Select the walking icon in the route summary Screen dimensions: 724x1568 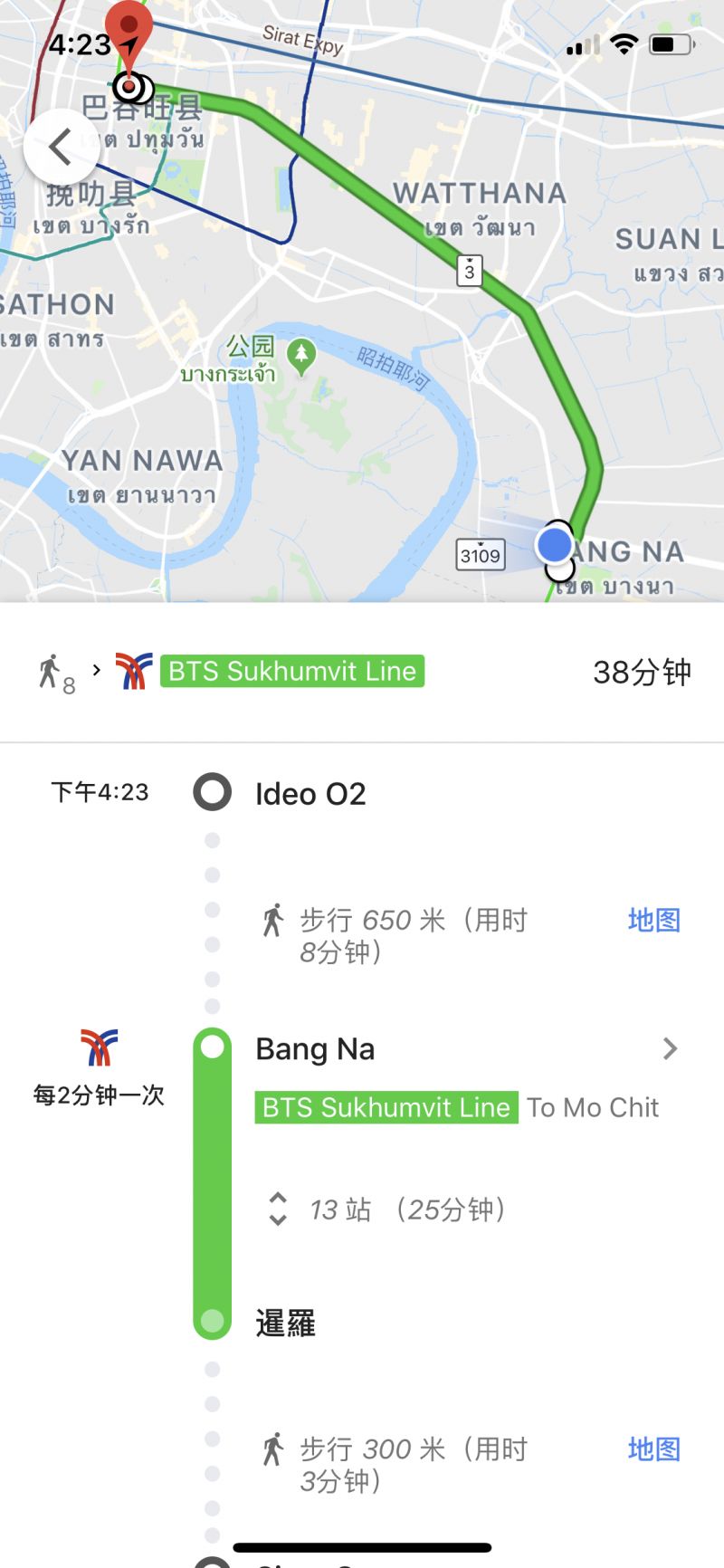pyautogui.click(x=50, y=670)
